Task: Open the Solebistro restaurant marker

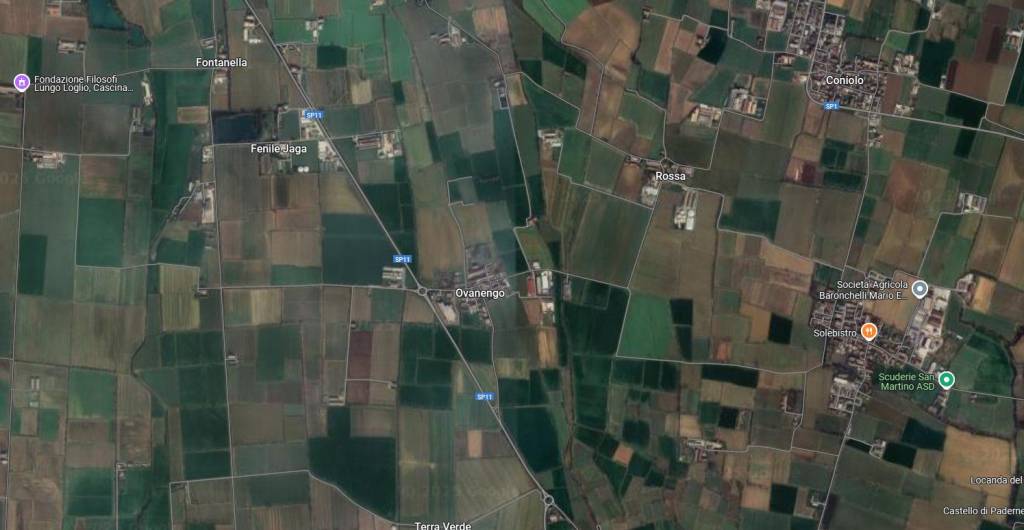Action: (869, 331)
